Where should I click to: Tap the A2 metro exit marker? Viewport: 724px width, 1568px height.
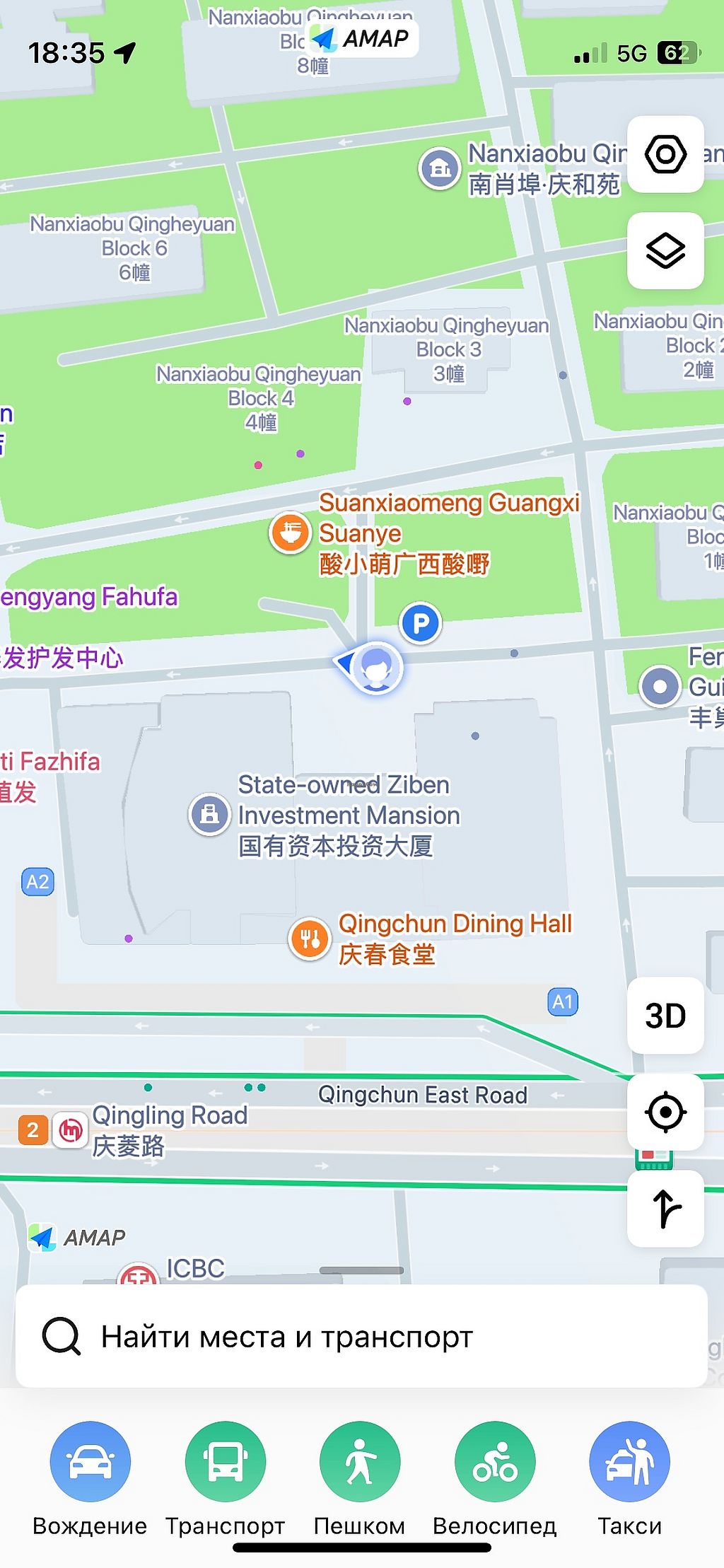37,882
